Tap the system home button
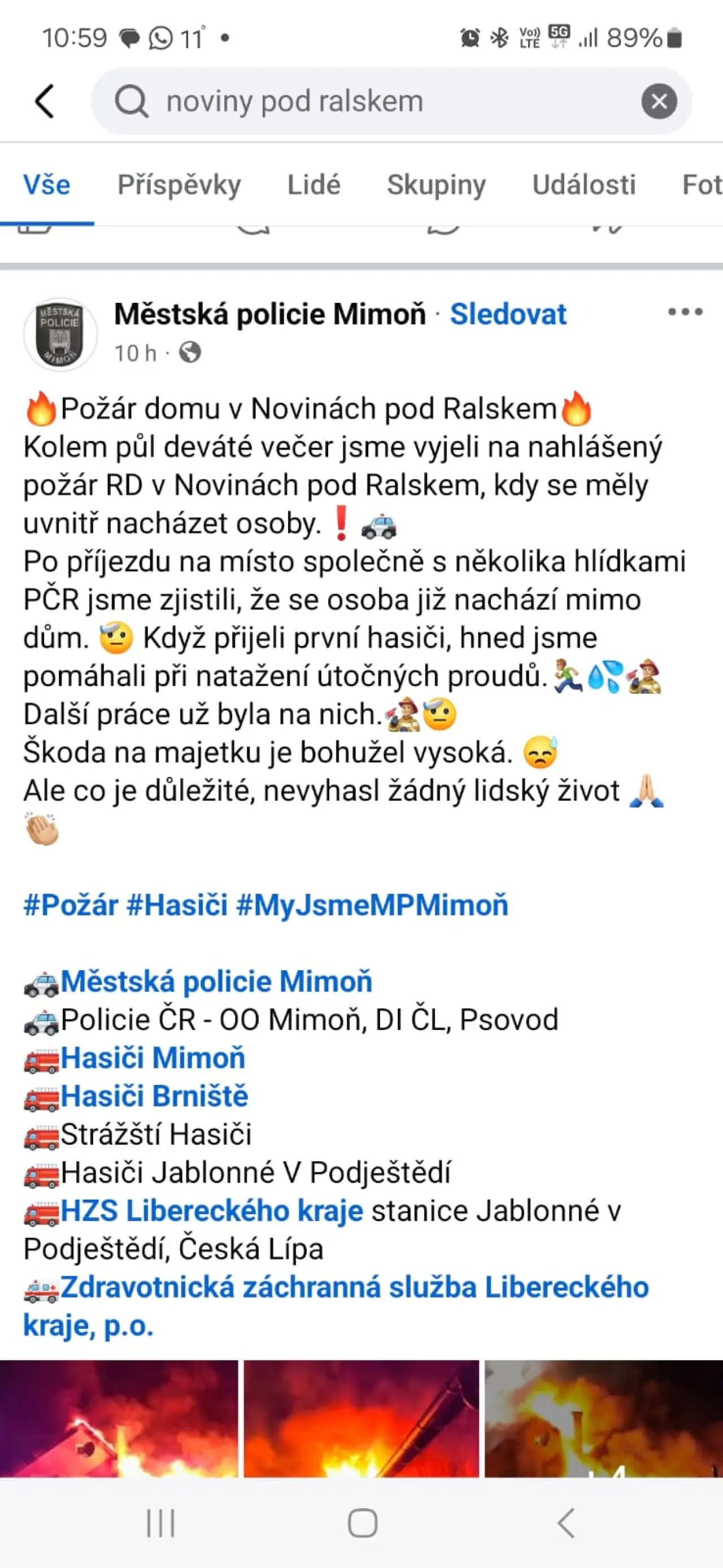 click(x=362, y=1523)
